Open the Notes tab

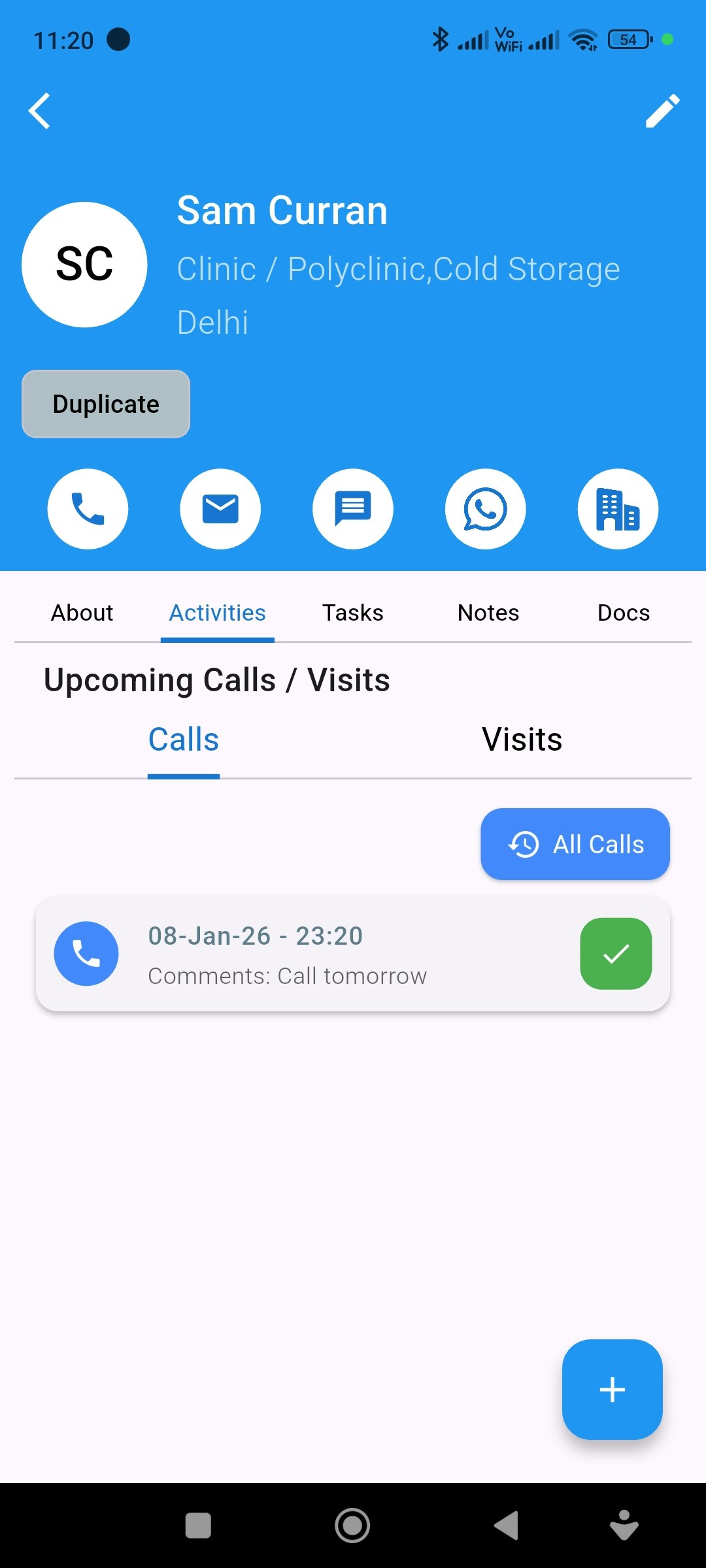click(x=488, y=612)
